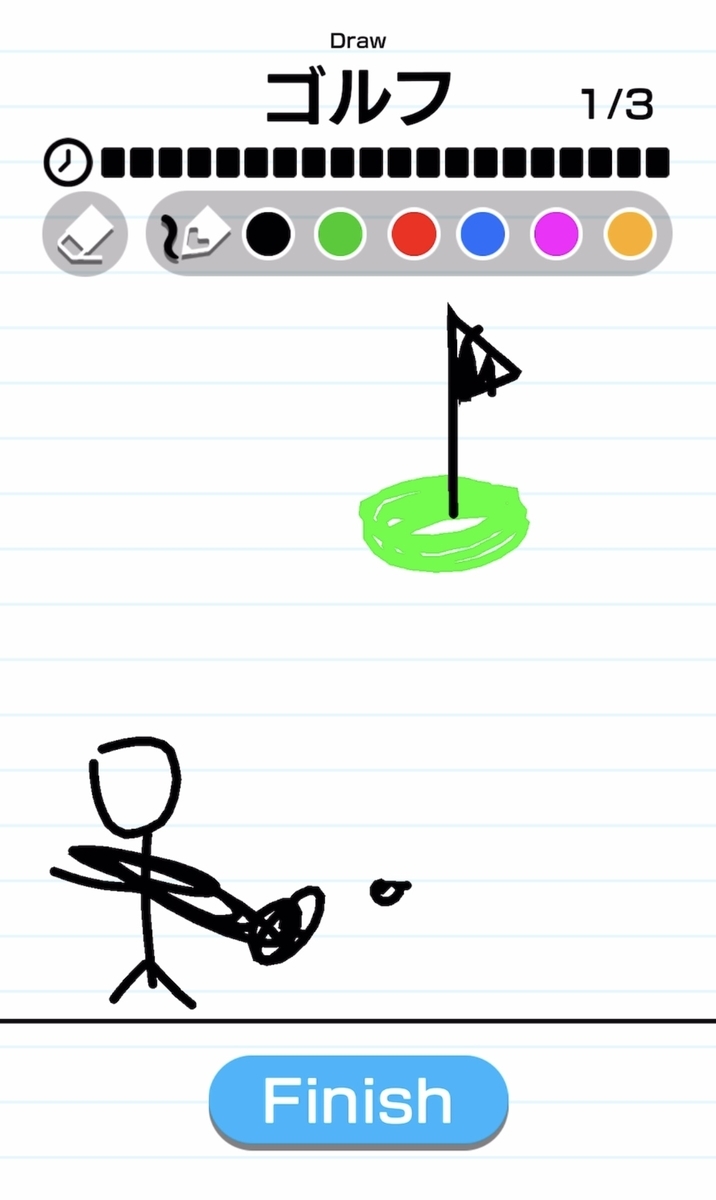Select the eraser tool
The image size is (716, 1200).
pyautogui.click(x=85, y=234)
